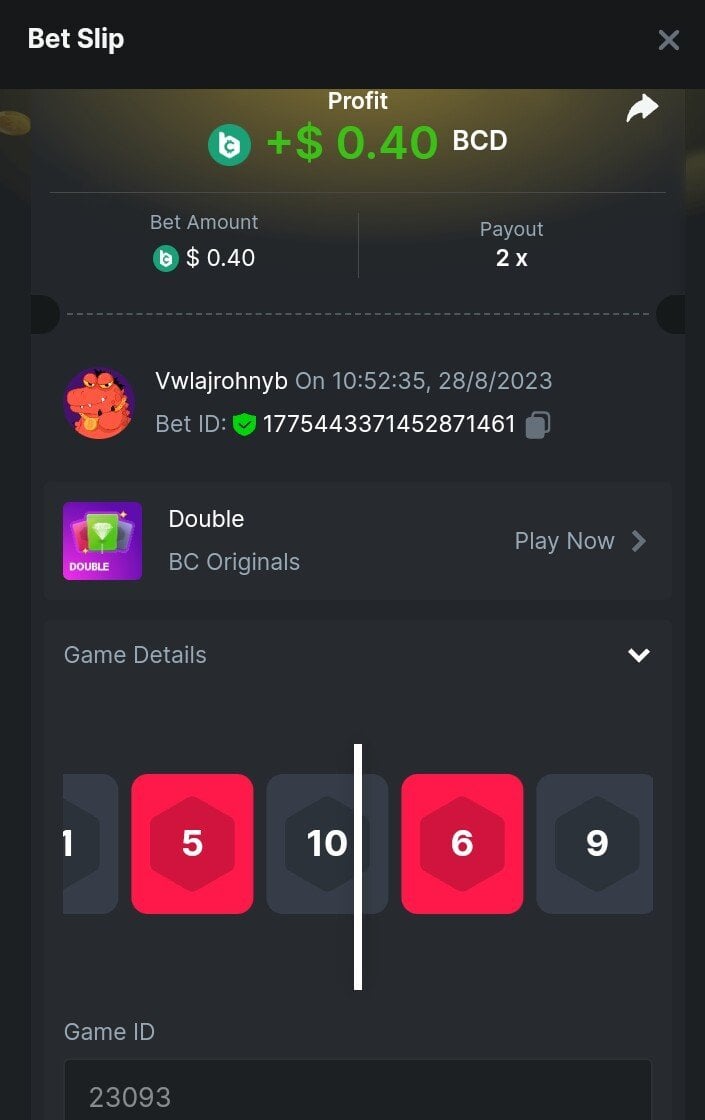Image resolution: width=705 pixels, height=1120 pixels.
Task: Collapse the Game Details section
Action: click(x=638, y=655)
